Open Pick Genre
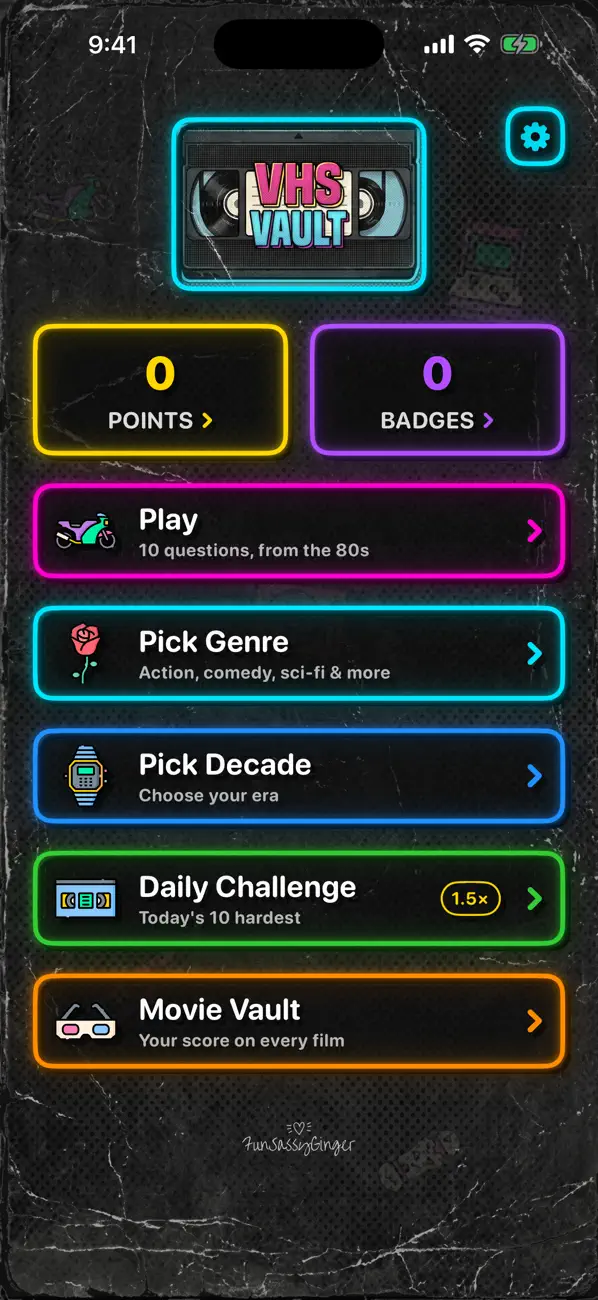This screenshot has height=1300, width=598. pyautogui.click(x=299, y=653)
